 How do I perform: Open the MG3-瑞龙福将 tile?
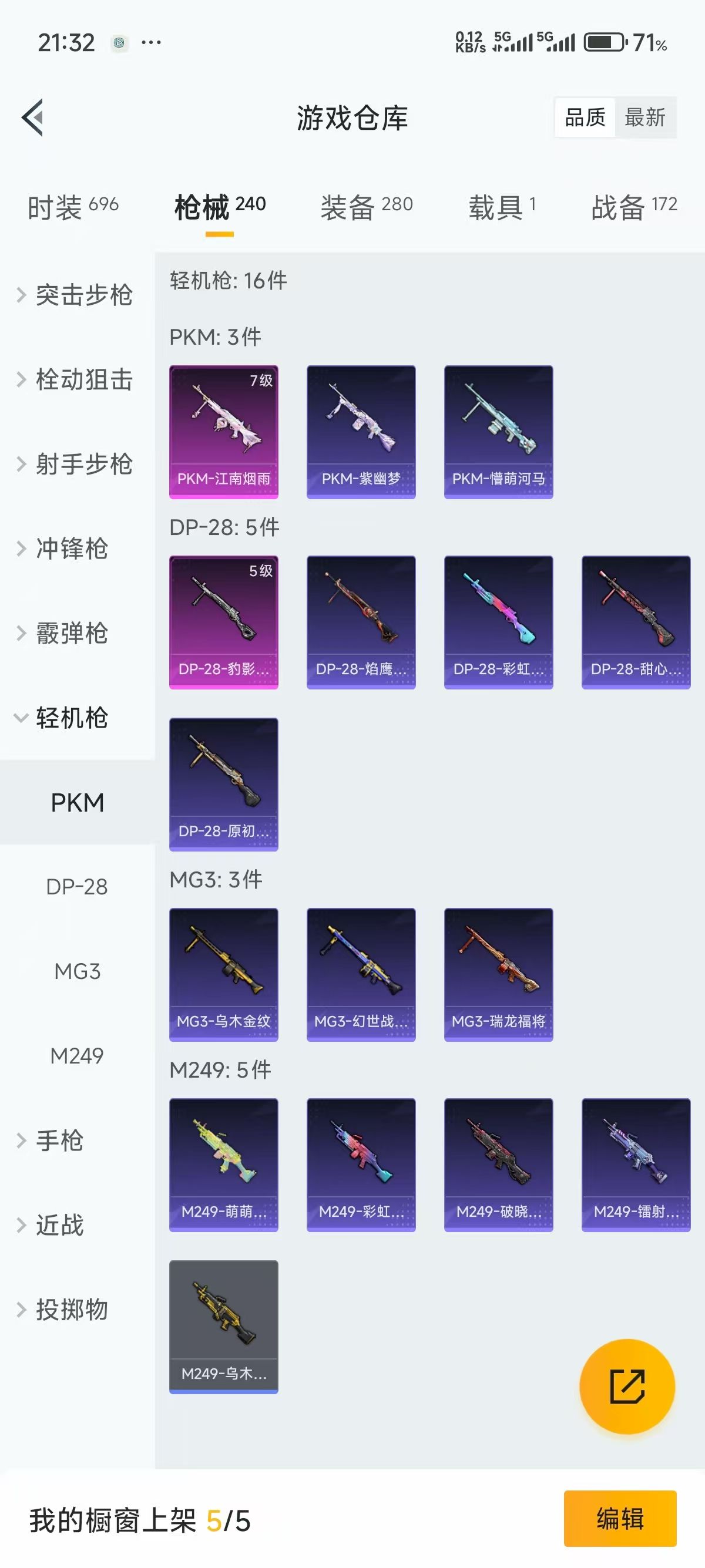pos(499,974)
